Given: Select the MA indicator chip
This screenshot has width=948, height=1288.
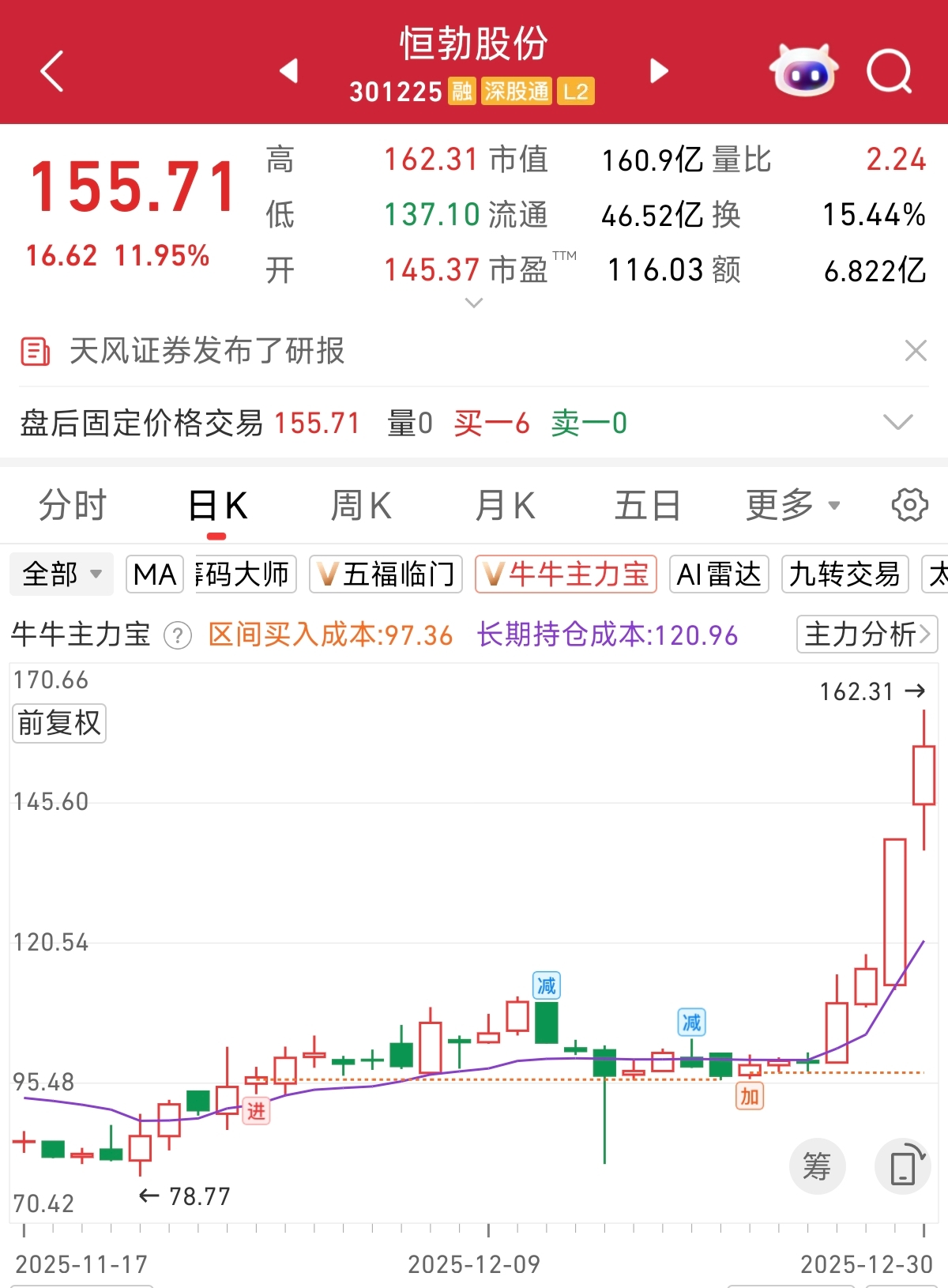Looking at the screenshot, I should [x=155, y=574].
